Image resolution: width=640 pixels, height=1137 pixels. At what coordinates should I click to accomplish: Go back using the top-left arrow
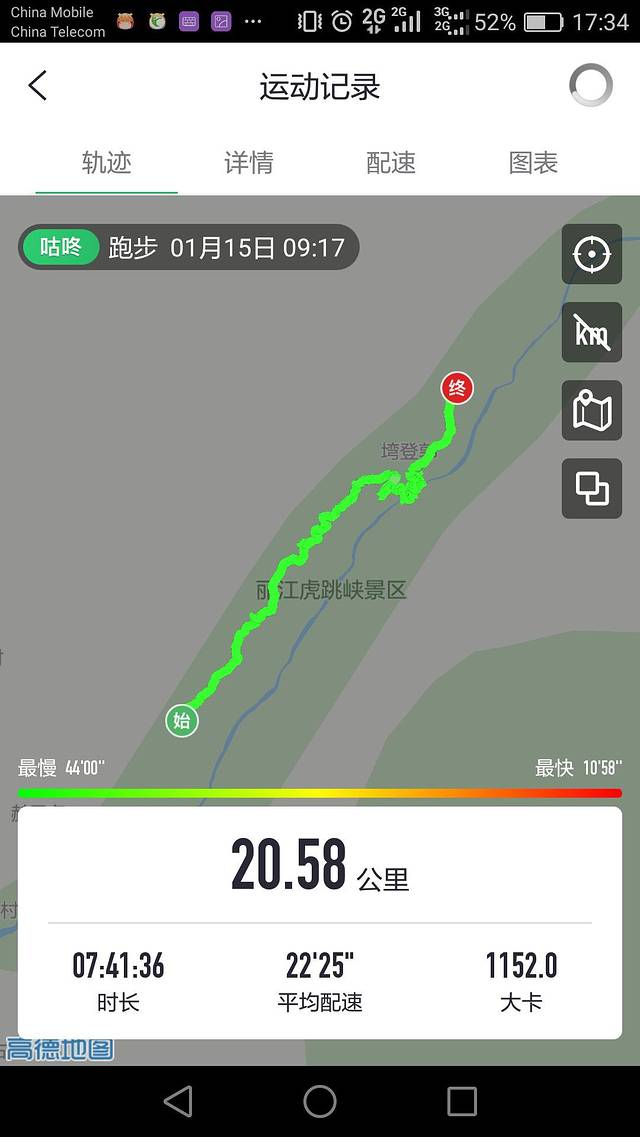(38, 86)
